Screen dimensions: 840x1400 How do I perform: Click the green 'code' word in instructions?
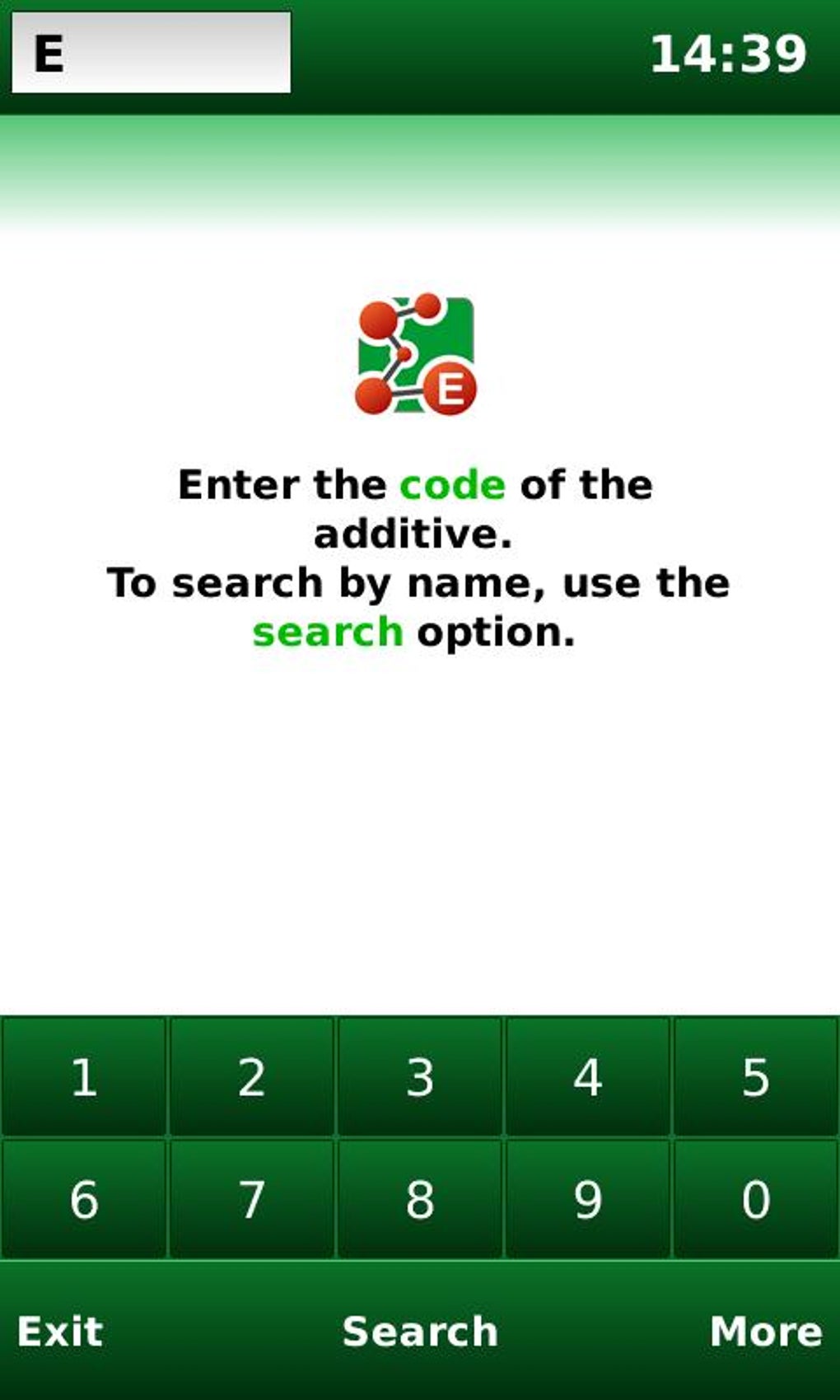[453, 484]
